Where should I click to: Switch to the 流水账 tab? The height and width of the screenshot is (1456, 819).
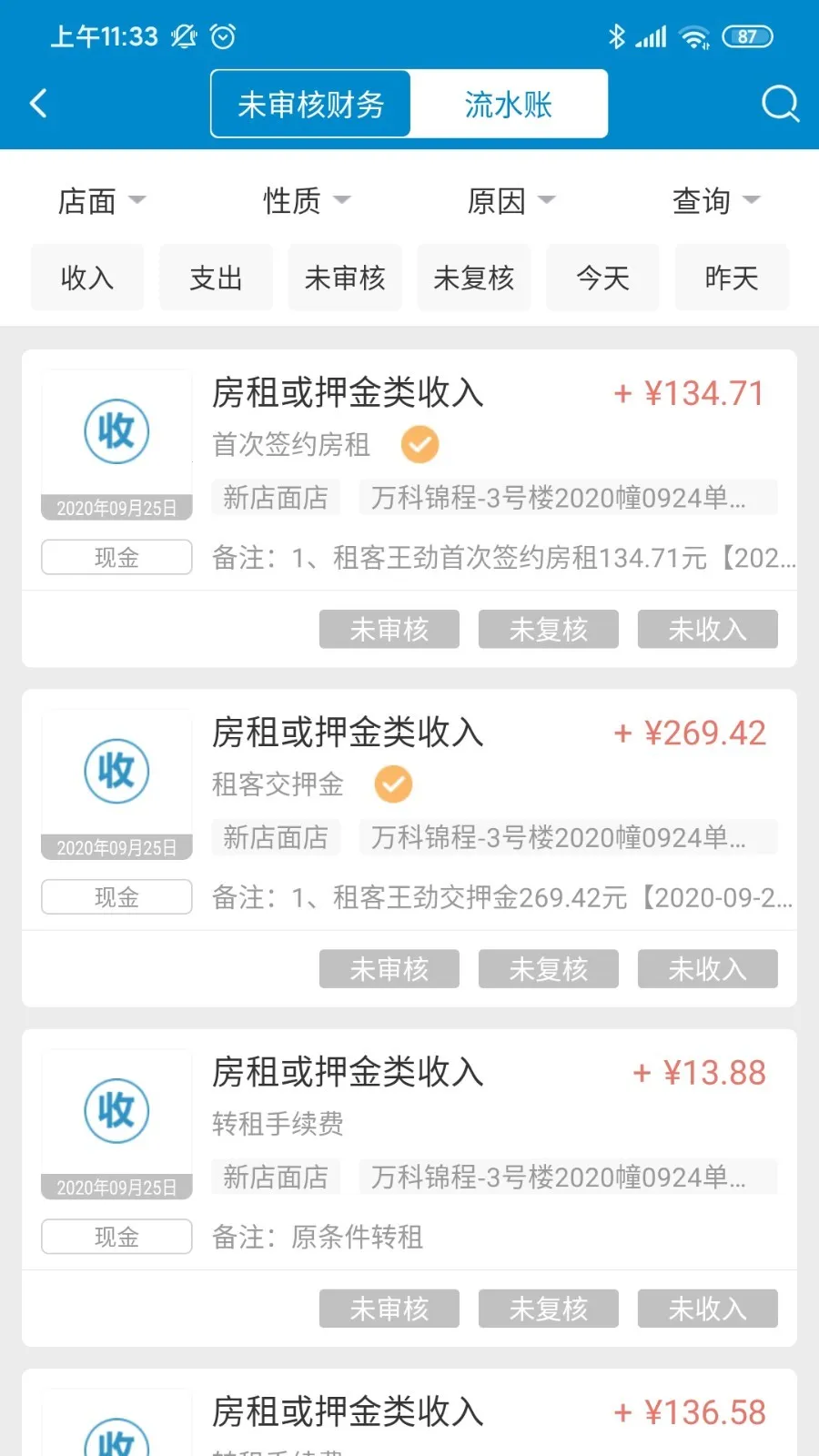pos(508,104)
